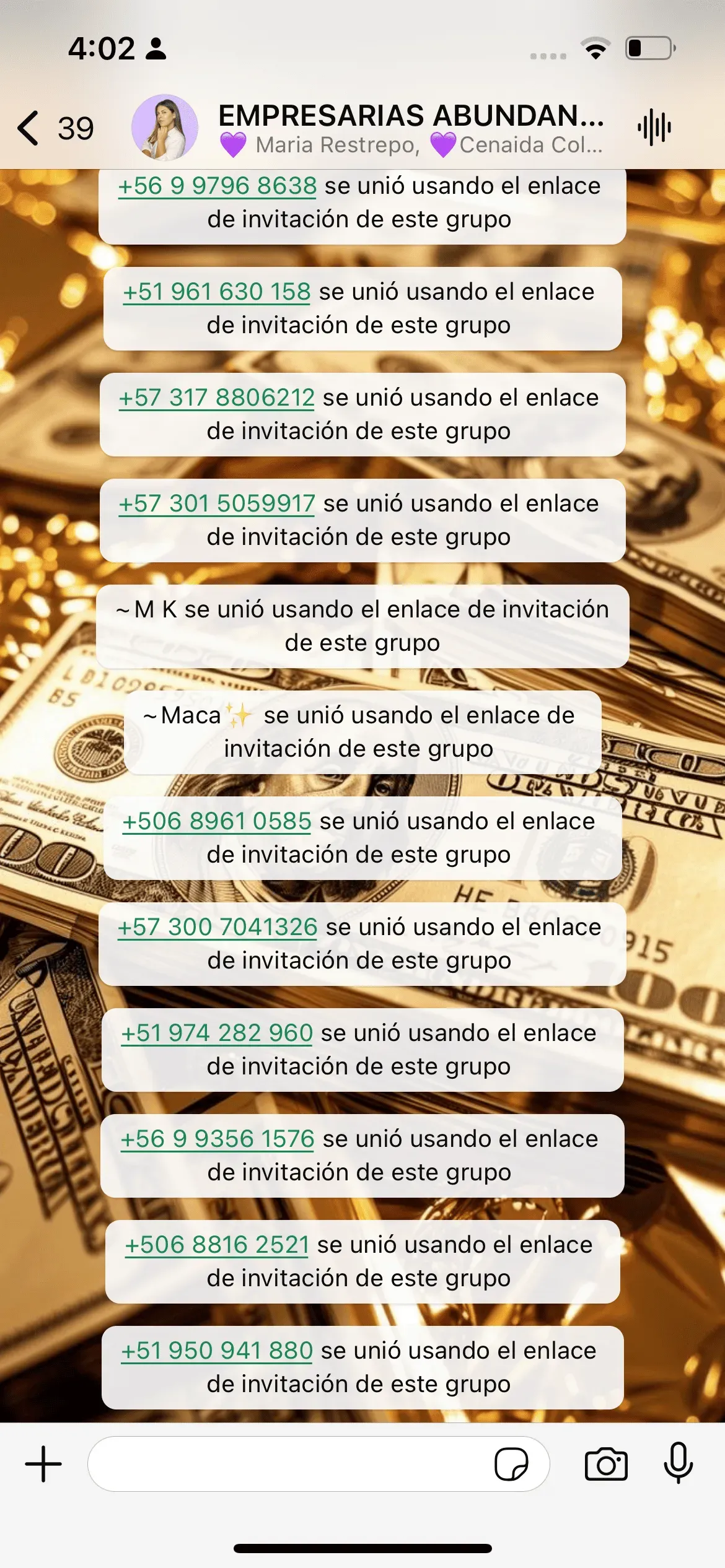Open EMPRESARIAS ABUNDAN... group info

coord(411,116)
